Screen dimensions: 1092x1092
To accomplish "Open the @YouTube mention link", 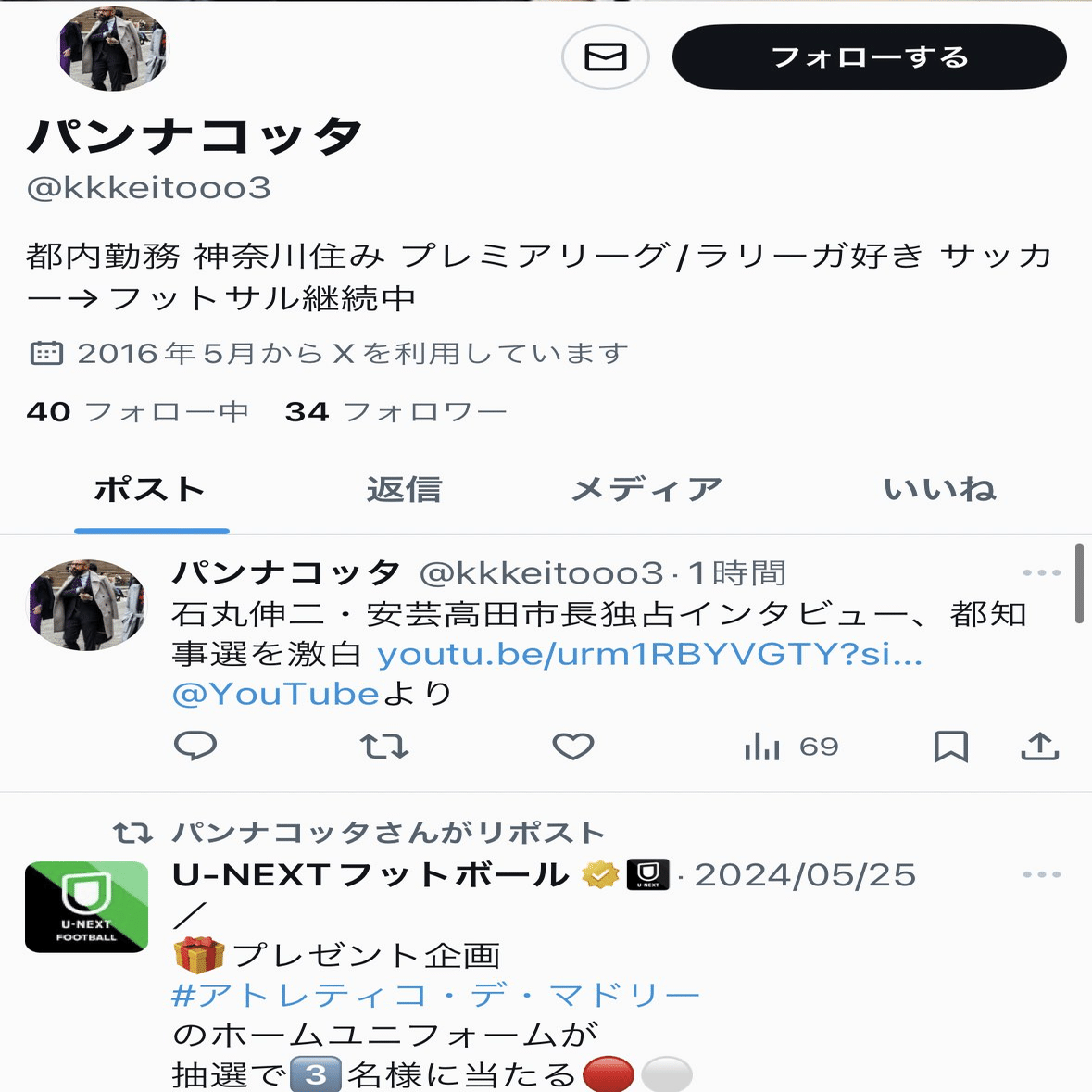I will tap(276, 694).
